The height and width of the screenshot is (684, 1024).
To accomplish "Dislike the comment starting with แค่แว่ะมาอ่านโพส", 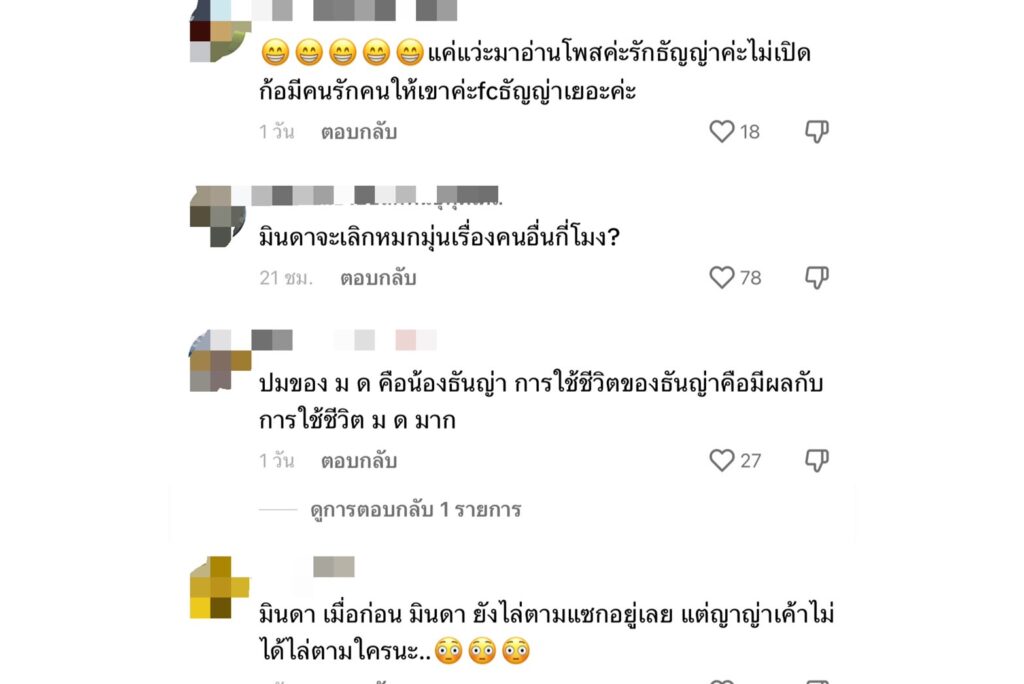I will pos(817,131).
